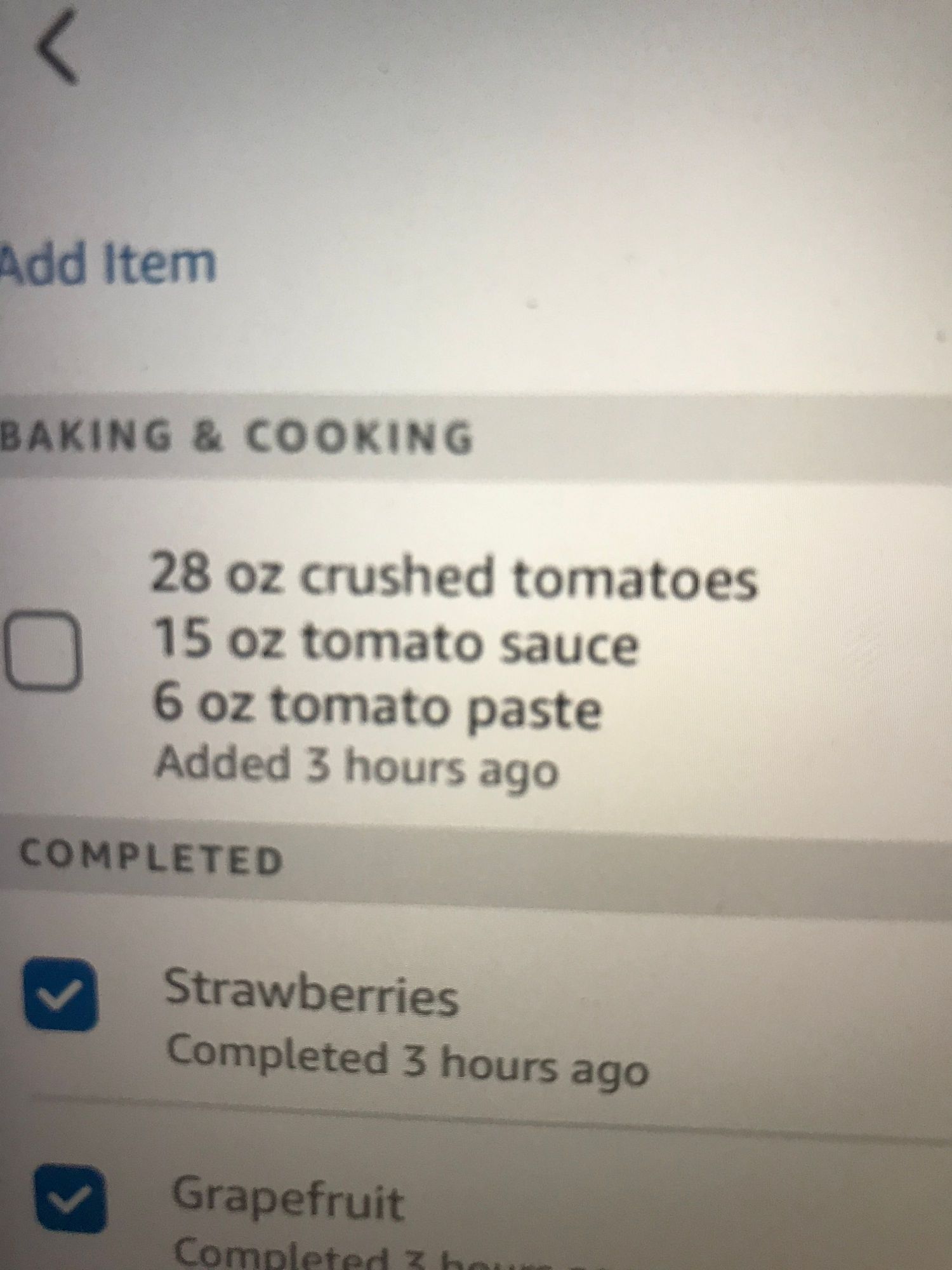Image resolution: width=952 pixels, height=1270 pixels.
Task: Uncheck the completed Strawberries item
Action: pyautogui.click(x=62, y=995)
